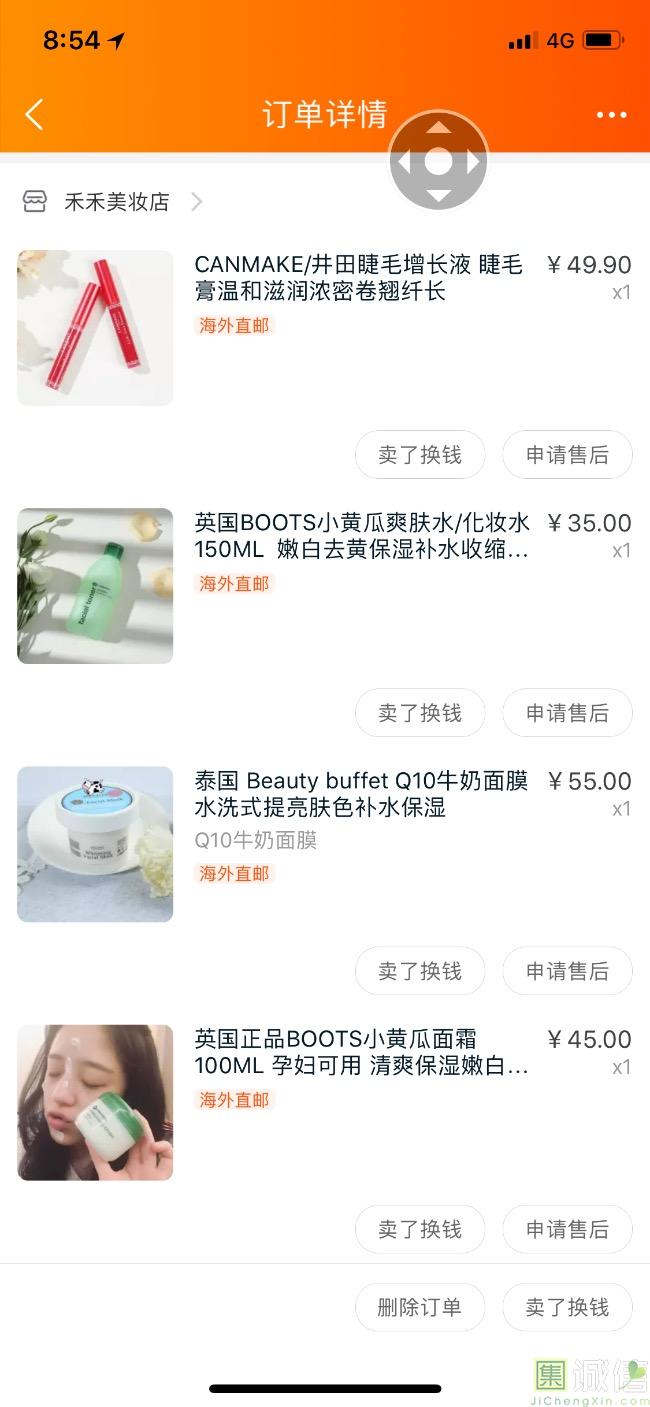Viewport: 650px width, 1407px height.
Task: Tap the order-level 卖了换钱 button beside 删除订单
Action: point(567,1307)
